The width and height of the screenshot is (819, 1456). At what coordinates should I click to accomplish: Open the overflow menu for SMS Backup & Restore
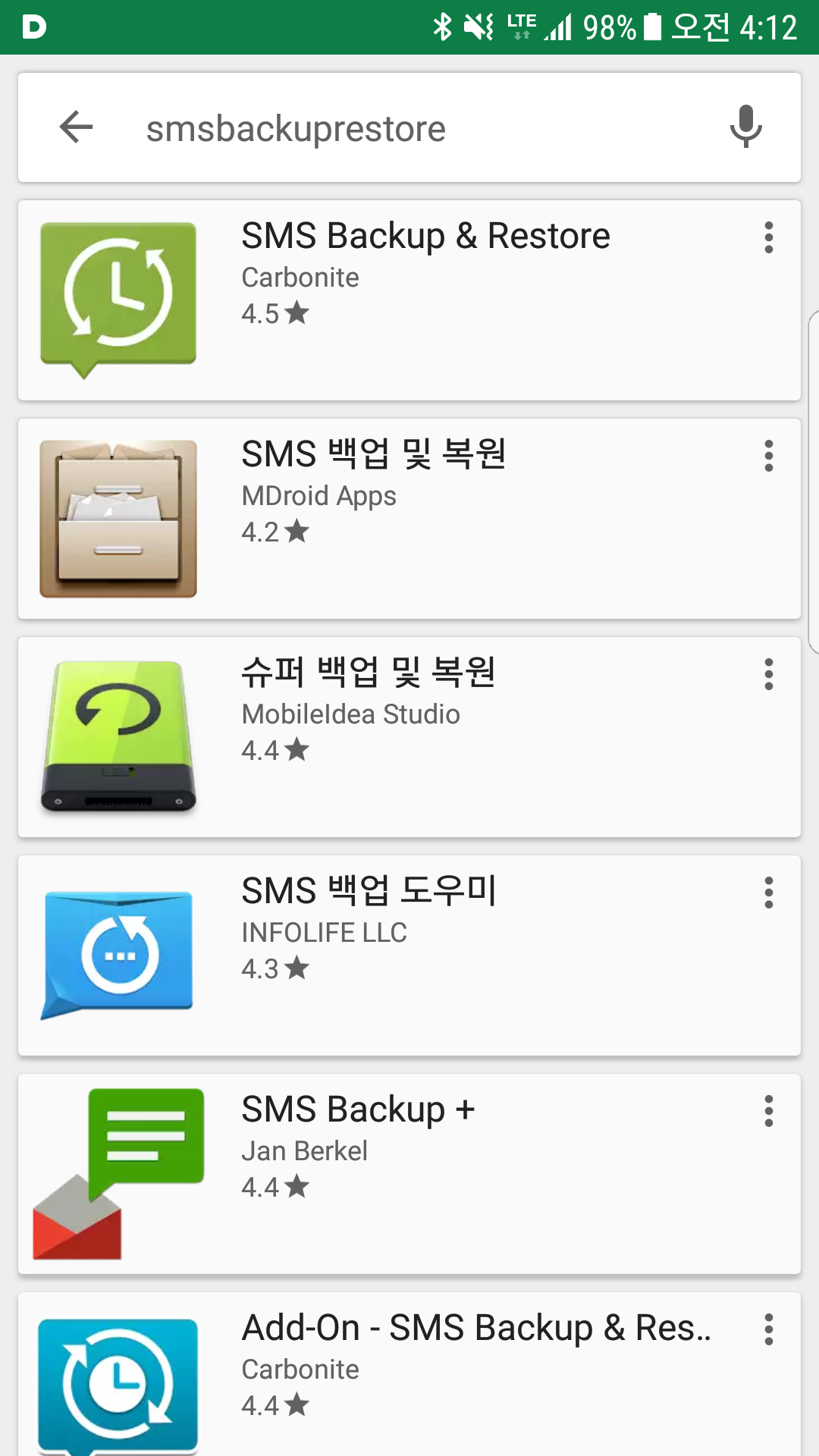click(x=768, y=238)
